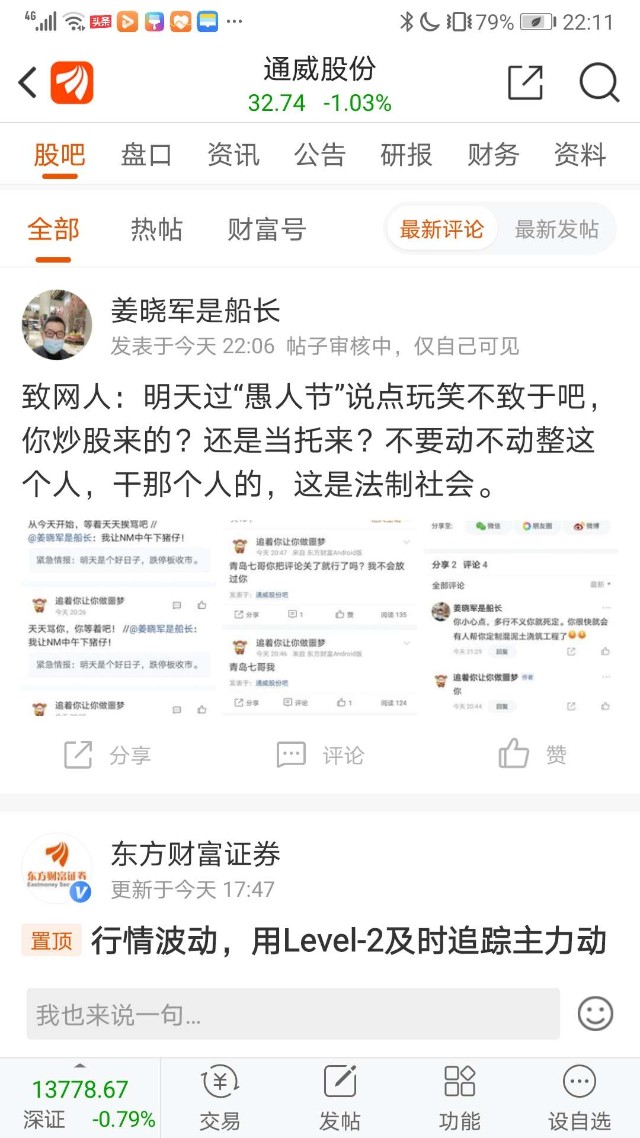This screenshot has width=640, height=1138.
Task: Like 姜晓军是船长's post
Action: click(x=533, y=755)
